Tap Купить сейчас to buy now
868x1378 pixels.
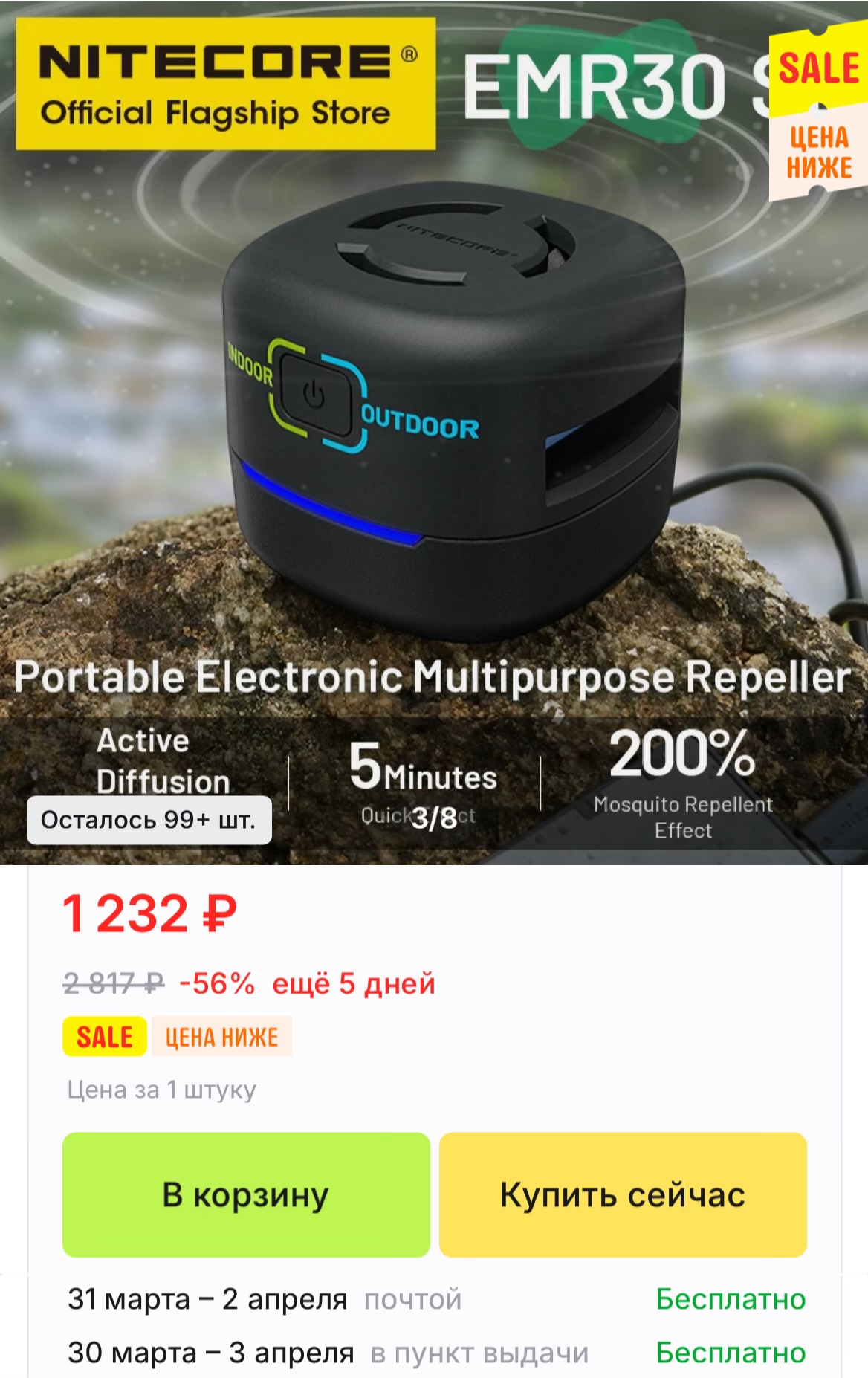(x=623, y=1194)
